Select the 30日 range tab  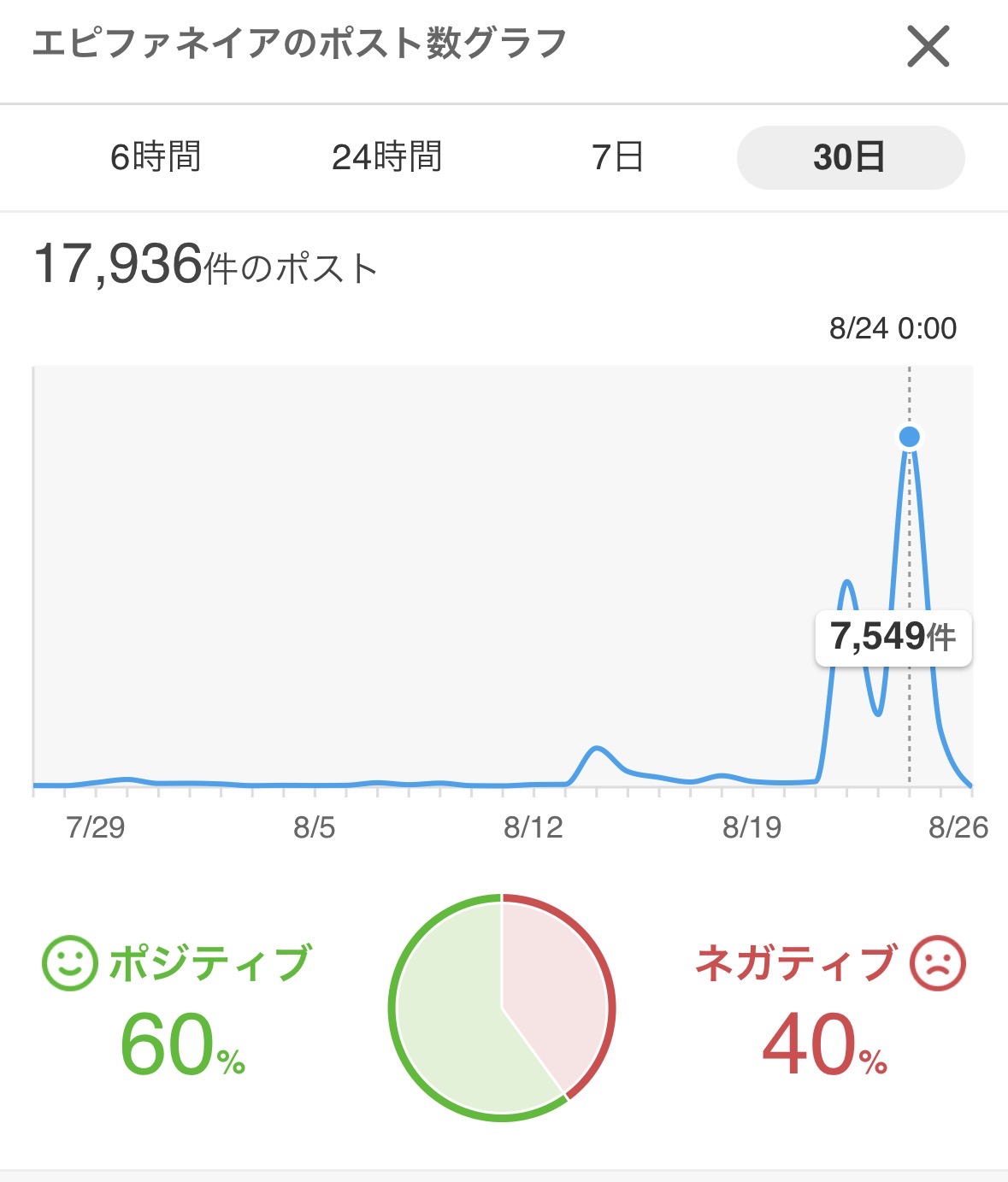pyautogui.click(x=850, y=157)
